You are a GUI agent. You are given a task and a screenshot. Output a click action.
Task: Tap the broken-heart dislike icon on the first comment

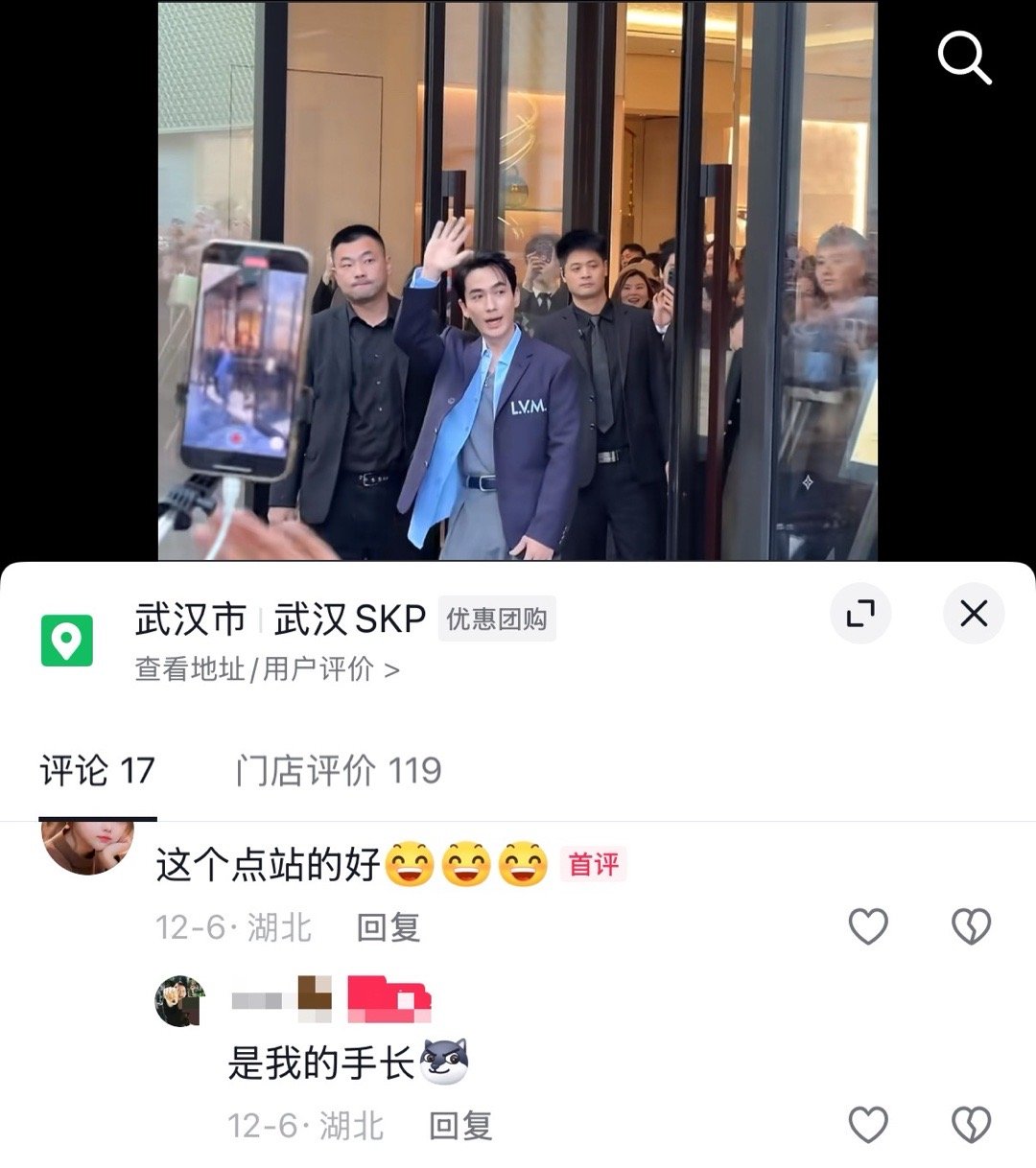(973, 926)
